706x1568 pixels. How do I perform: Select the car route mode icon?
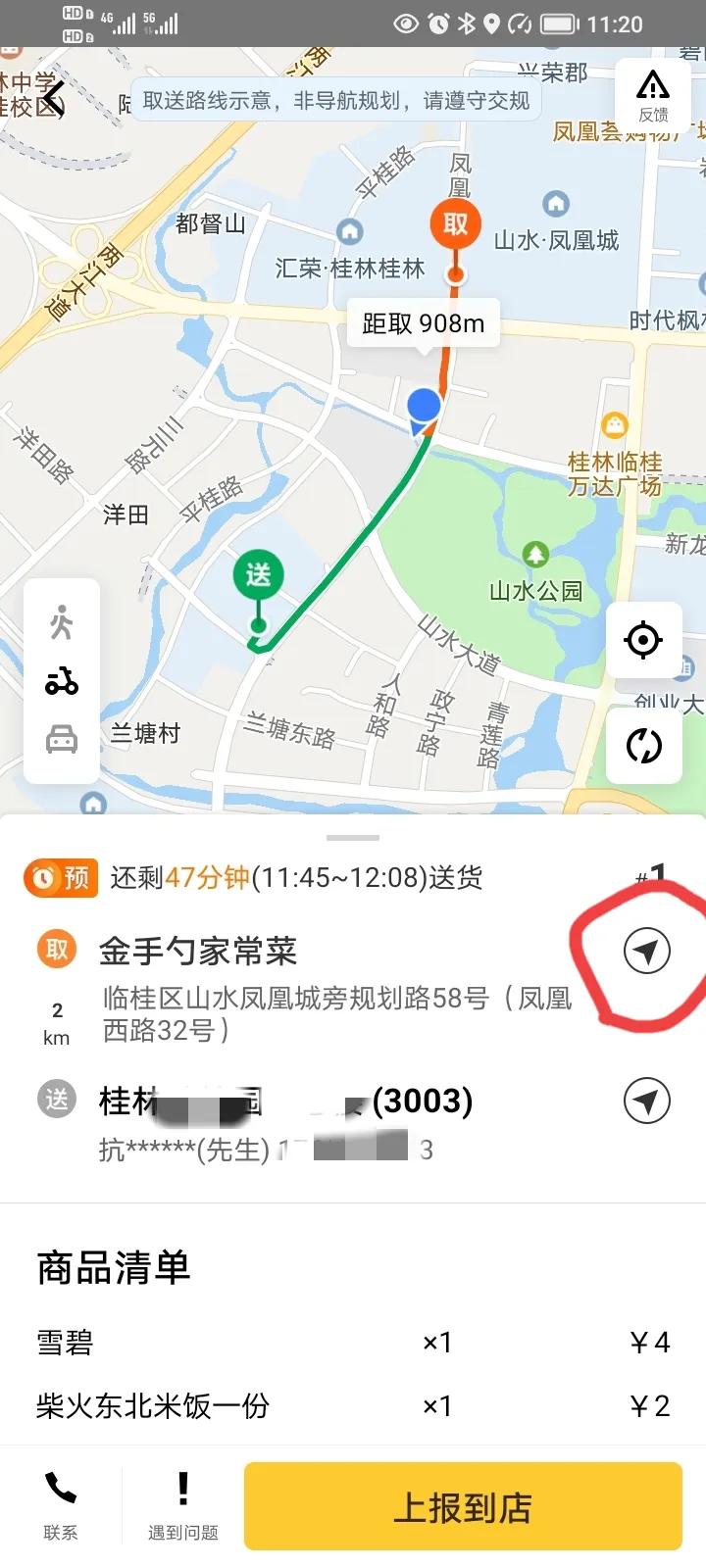(x=61, y=741)
